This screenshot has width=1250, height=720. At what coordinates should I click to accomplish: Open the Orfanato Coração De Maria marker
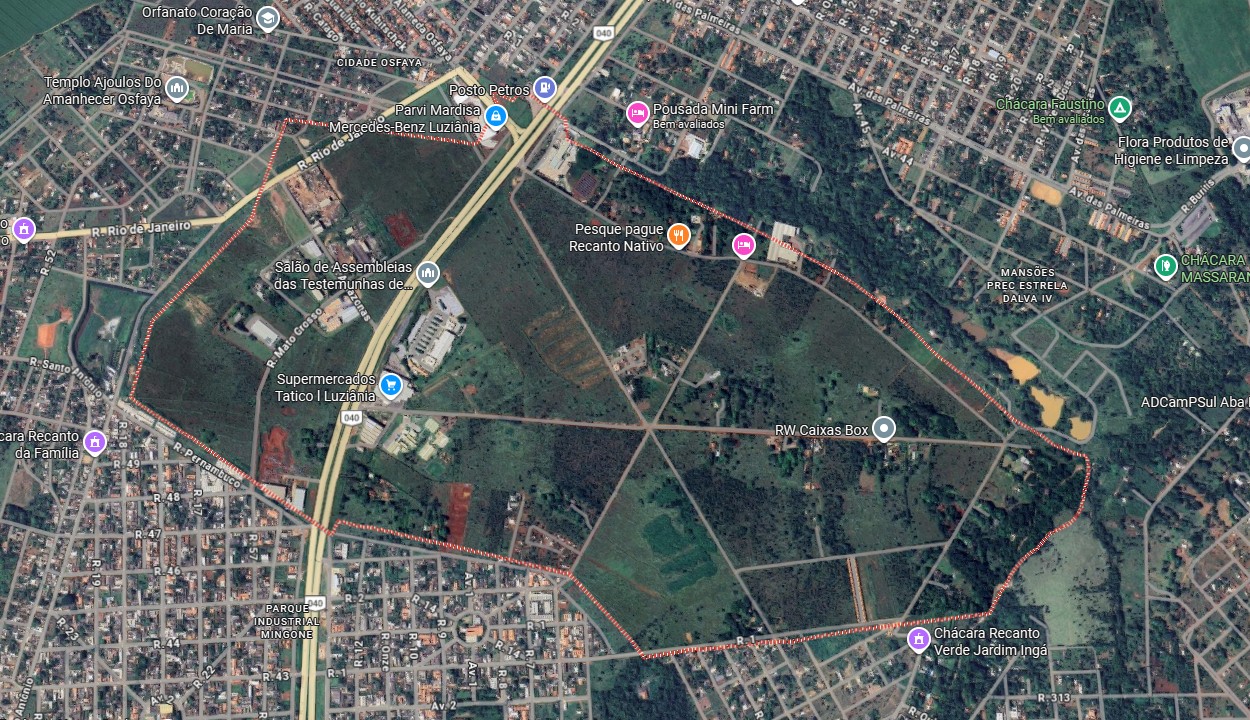[267, 18]
